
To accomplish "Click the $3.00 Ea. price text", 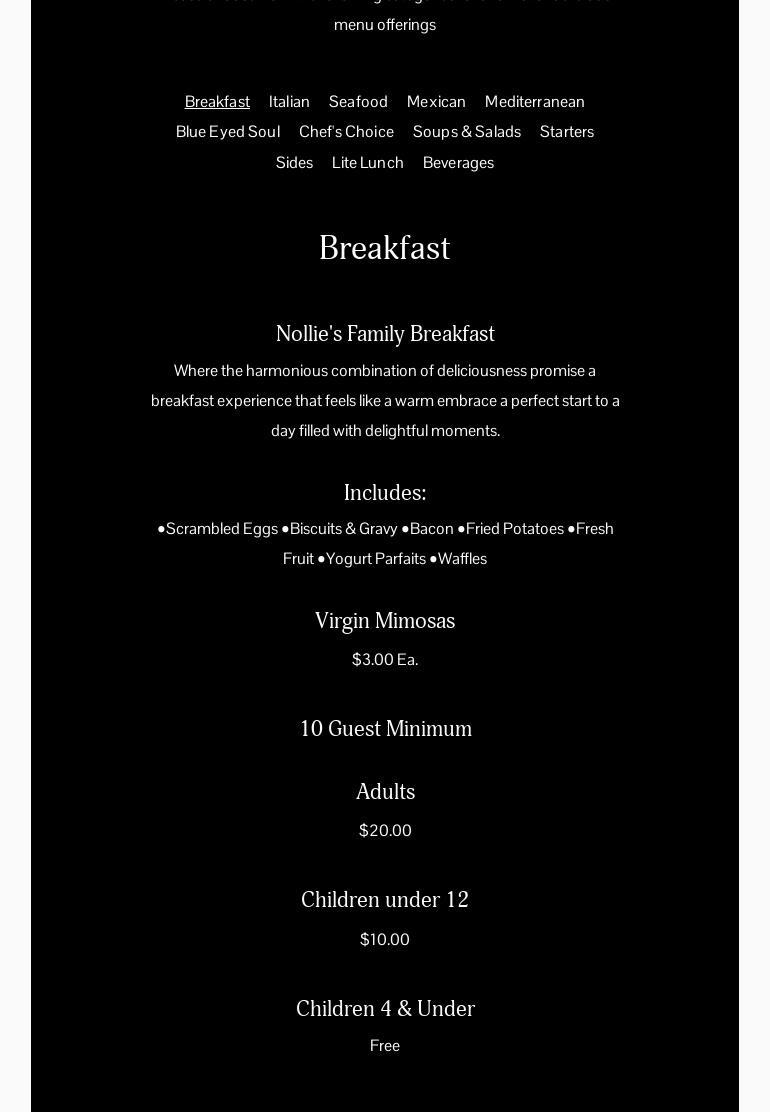I will pyautogui.click(x=385, y=659).
